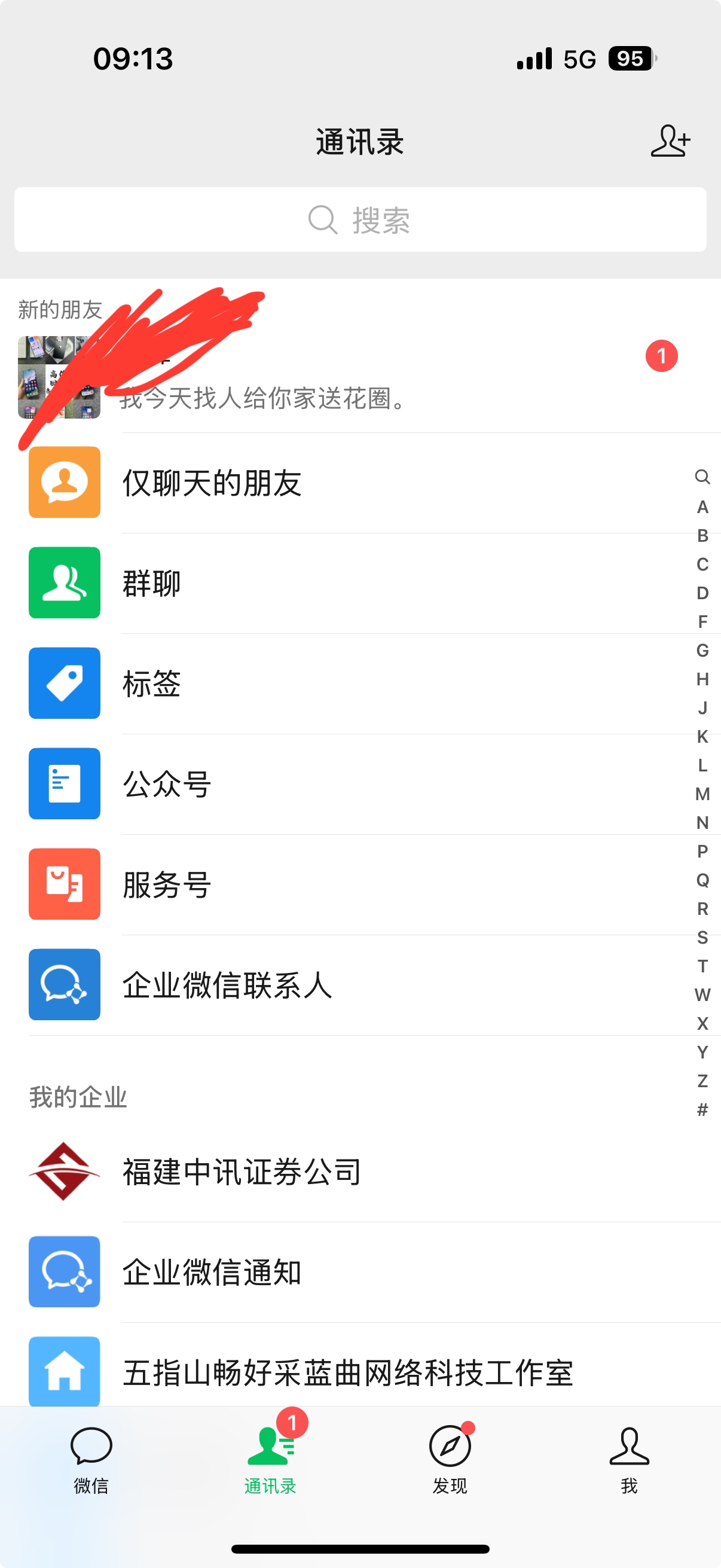Jump to letter A in the index
The width and height of the screenshot is (721, 1568).
pyautogui.click(x=702, y=507)
